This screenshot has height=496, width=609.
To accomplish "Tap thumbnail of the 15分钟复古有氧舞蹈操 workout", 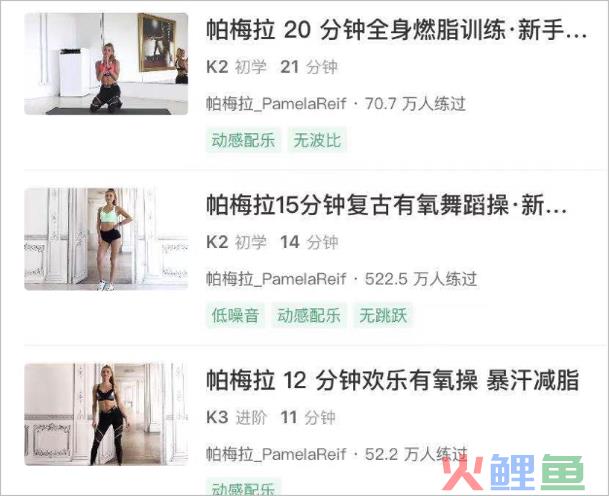I will tap(106, 239).
